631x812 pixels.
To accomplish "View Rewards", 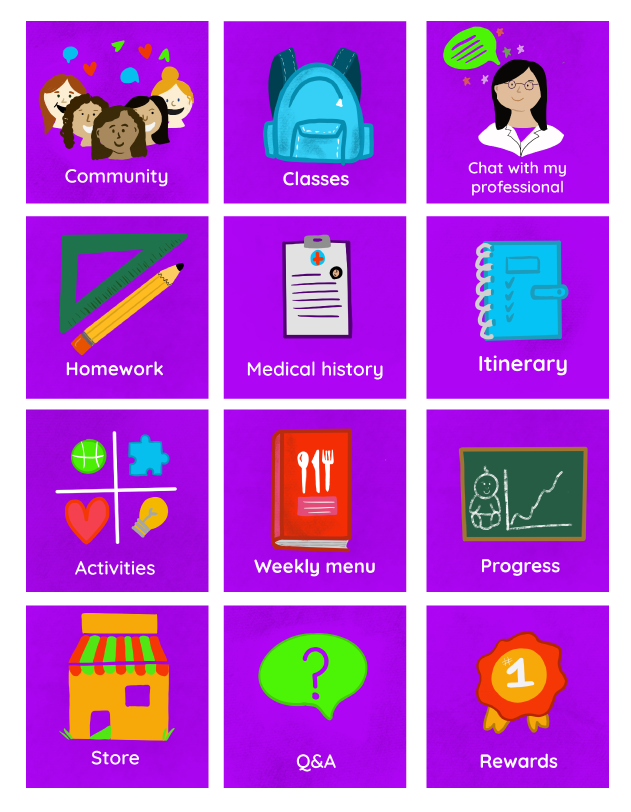I will 517,695.
